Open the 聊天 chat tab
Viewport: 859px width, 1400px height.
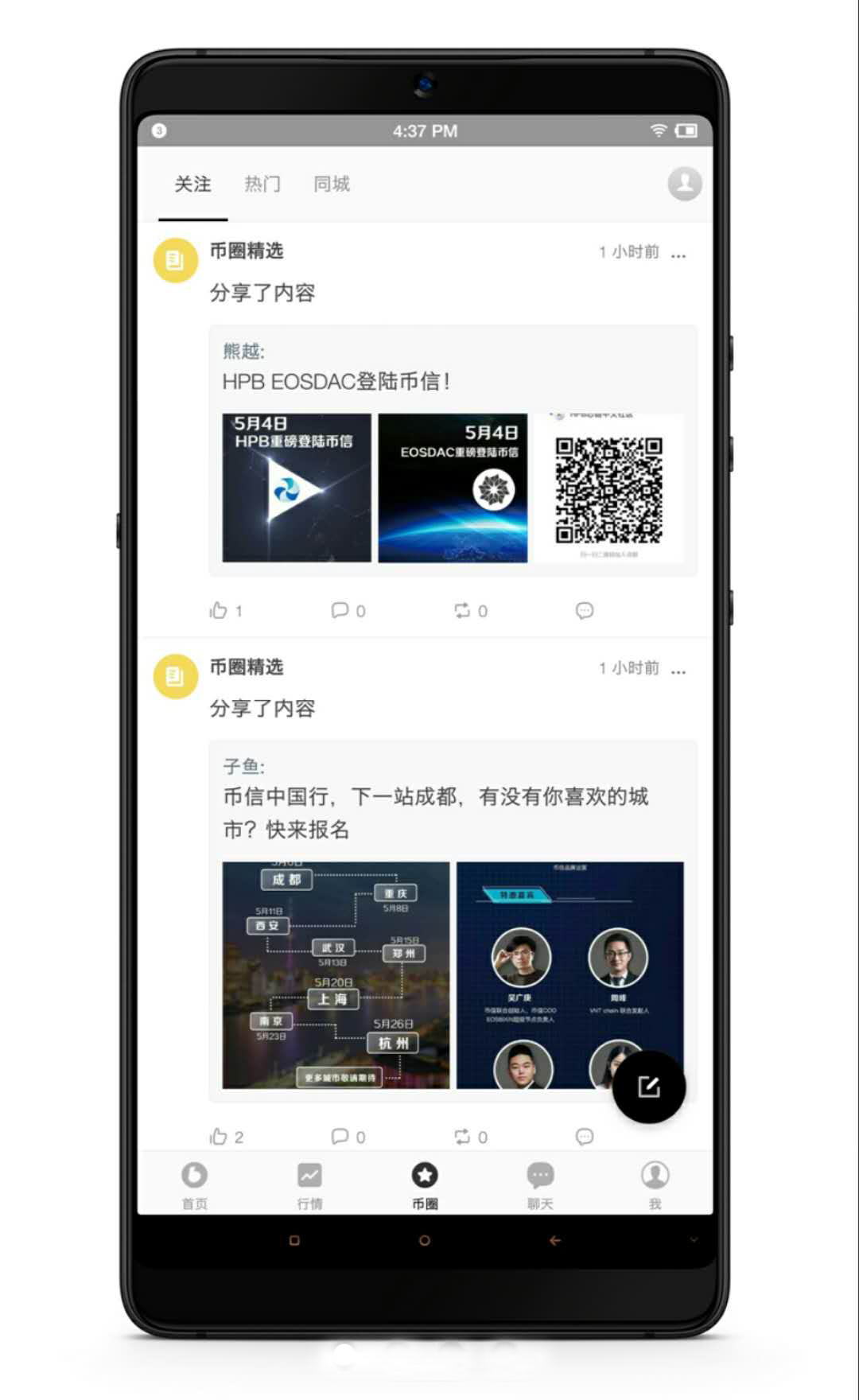point(540,1184)
